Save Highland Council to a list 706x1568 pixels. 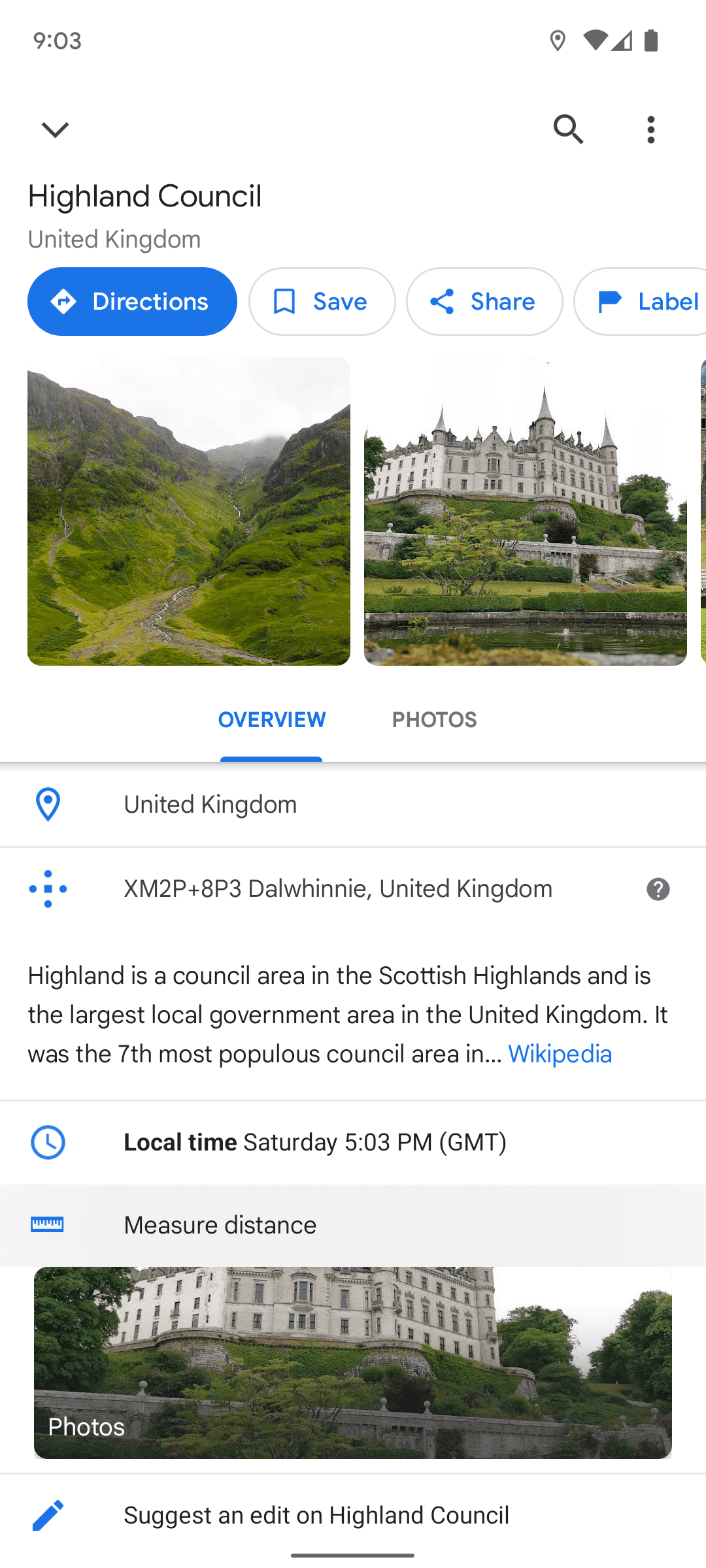(x=322, y=301)
